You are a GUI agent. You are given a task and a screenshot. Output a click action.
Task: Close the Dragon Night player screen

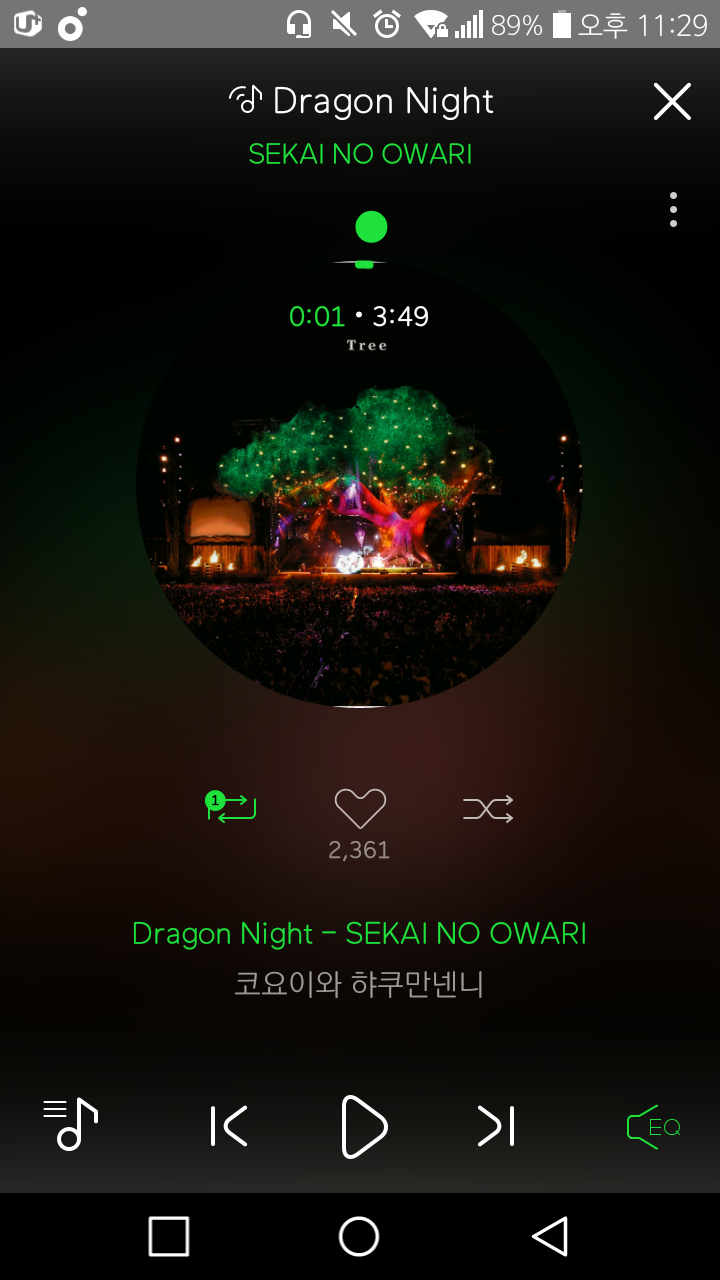[x=672, y=102]
